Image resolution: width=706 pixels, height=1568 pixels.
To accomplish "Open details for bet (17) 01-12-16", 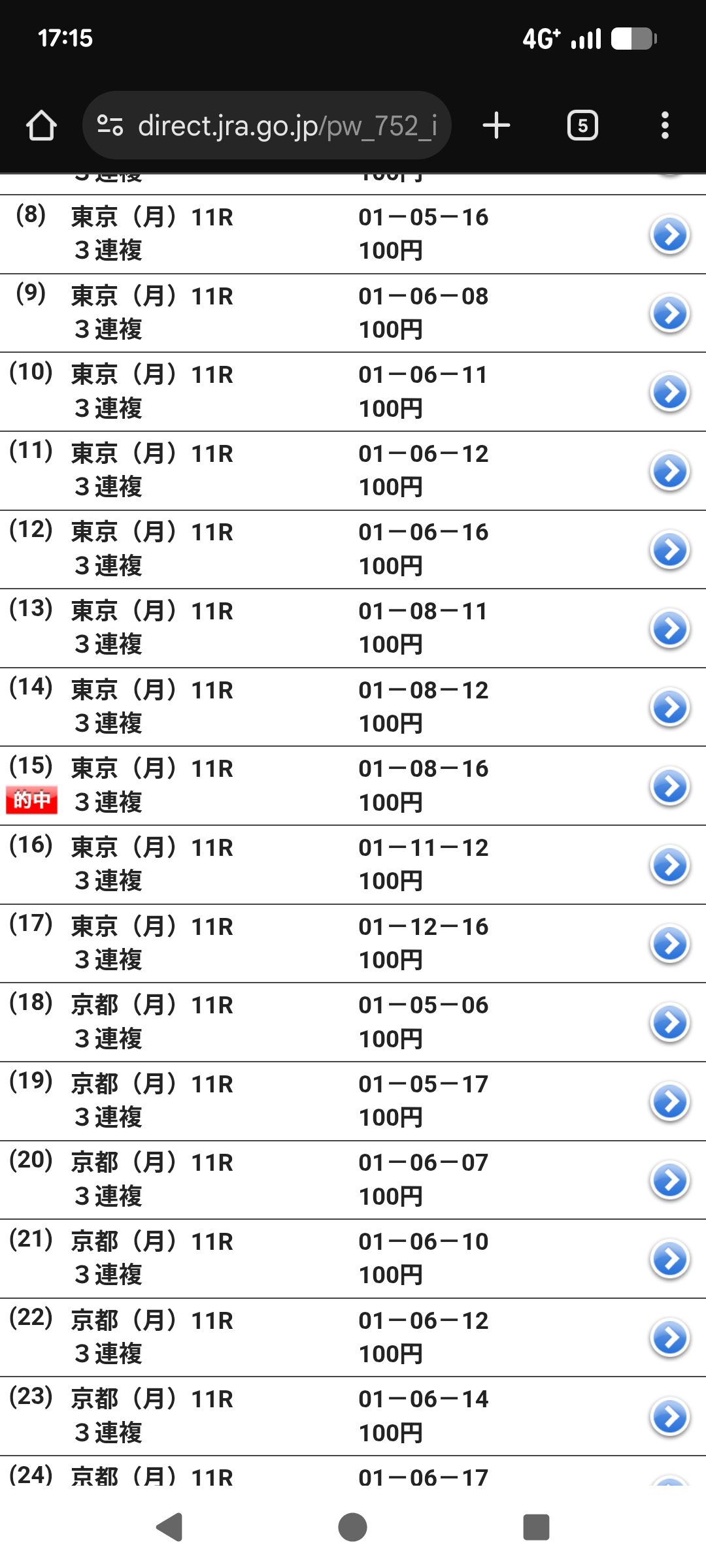I will [x=669, y=944].
